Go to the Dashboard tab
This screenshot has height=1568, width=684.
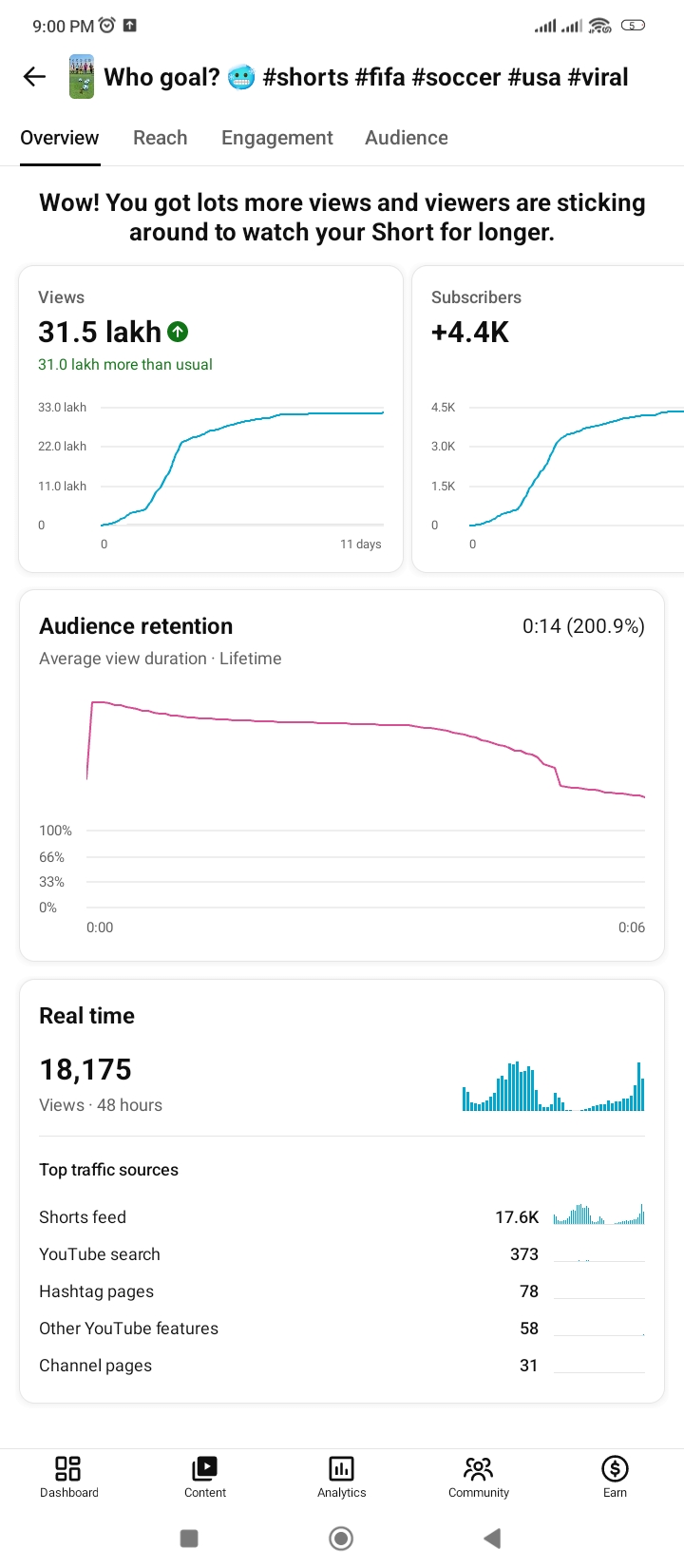tap(68, 1477)
